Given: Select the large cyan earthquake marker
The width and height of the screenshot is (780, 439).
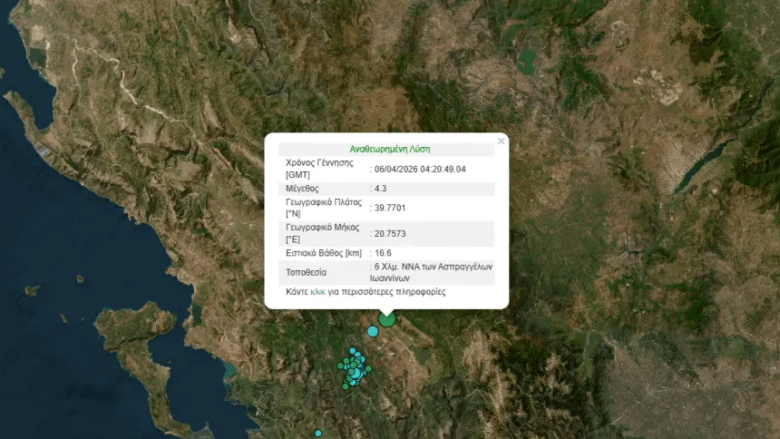Looking at the screenshot, I should coord(373,331).
